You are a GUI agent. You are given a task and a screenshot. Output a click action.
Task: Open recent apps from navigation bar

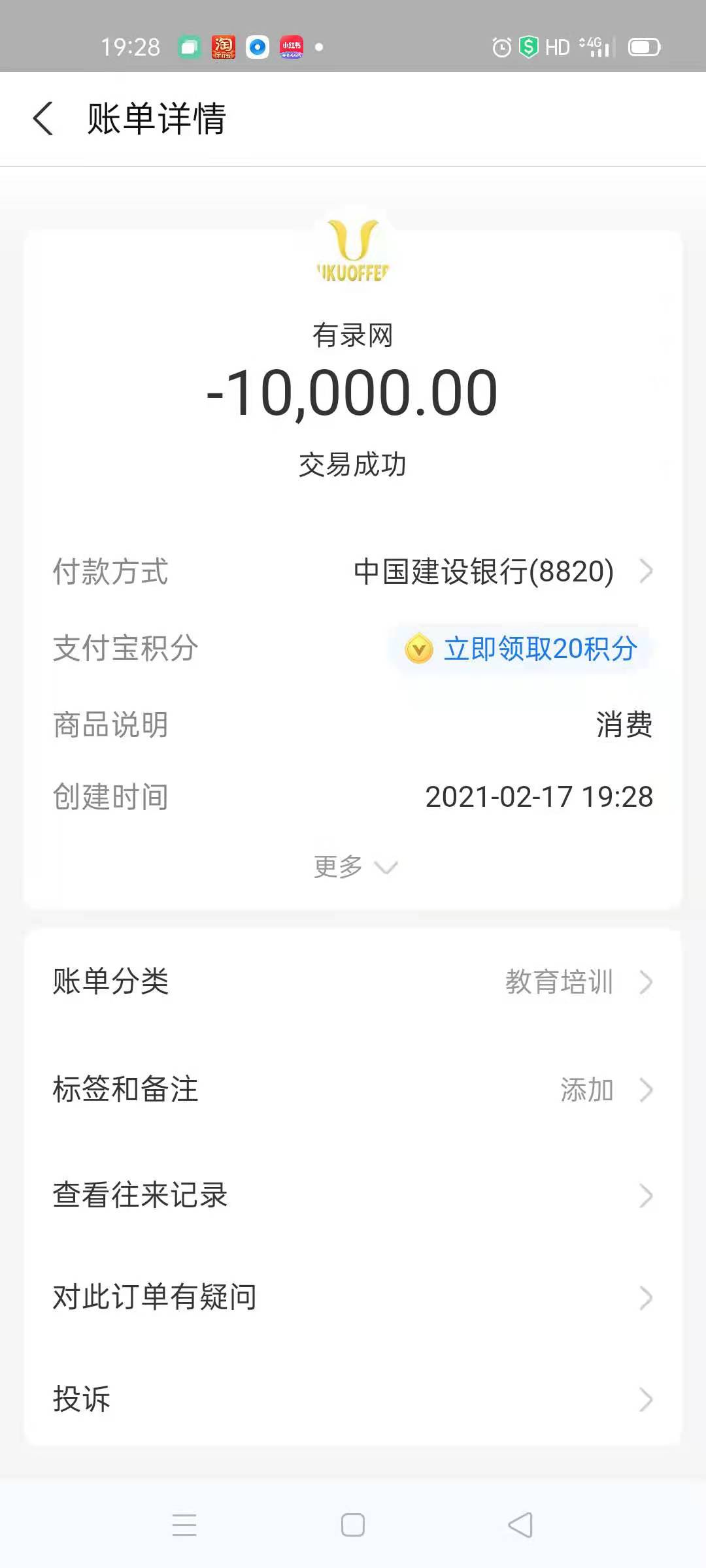click(x=184, y=1526)
